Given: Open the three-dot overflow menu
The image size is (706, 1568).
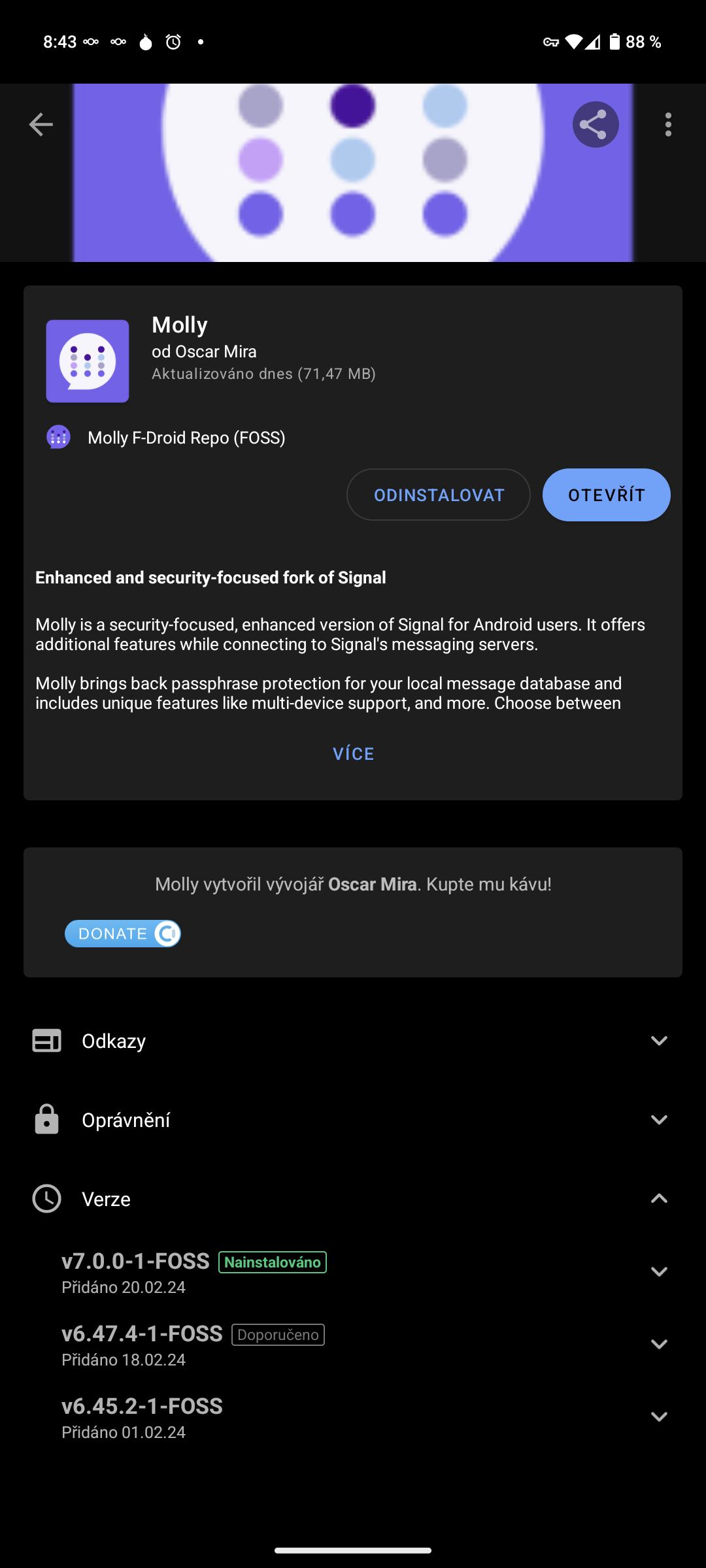Looking at the screenshot, I should coord(668,124).
